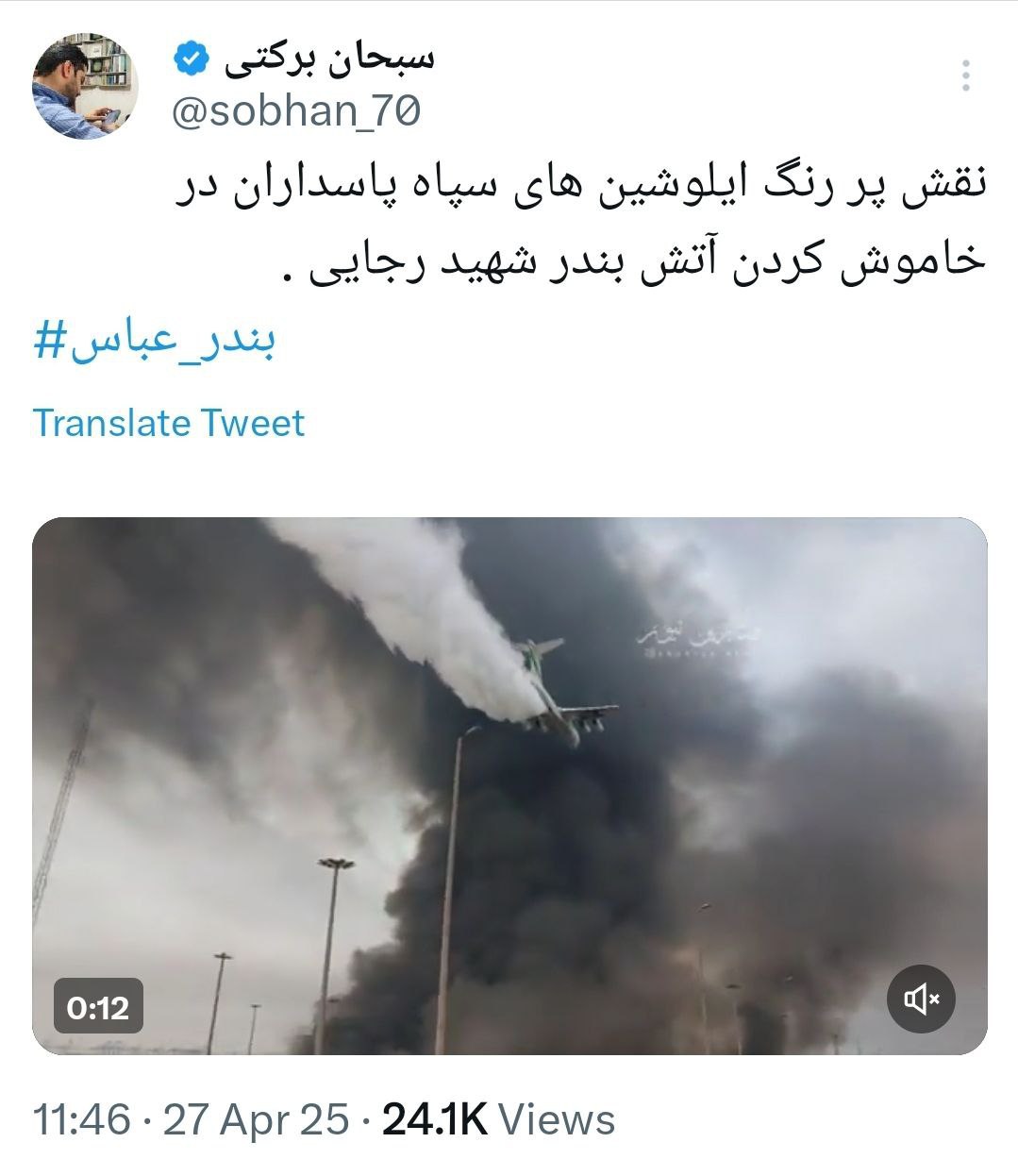Open the tweet's overflow menu
Viewport: 1018px width, 1176px height.
(965, 76)
